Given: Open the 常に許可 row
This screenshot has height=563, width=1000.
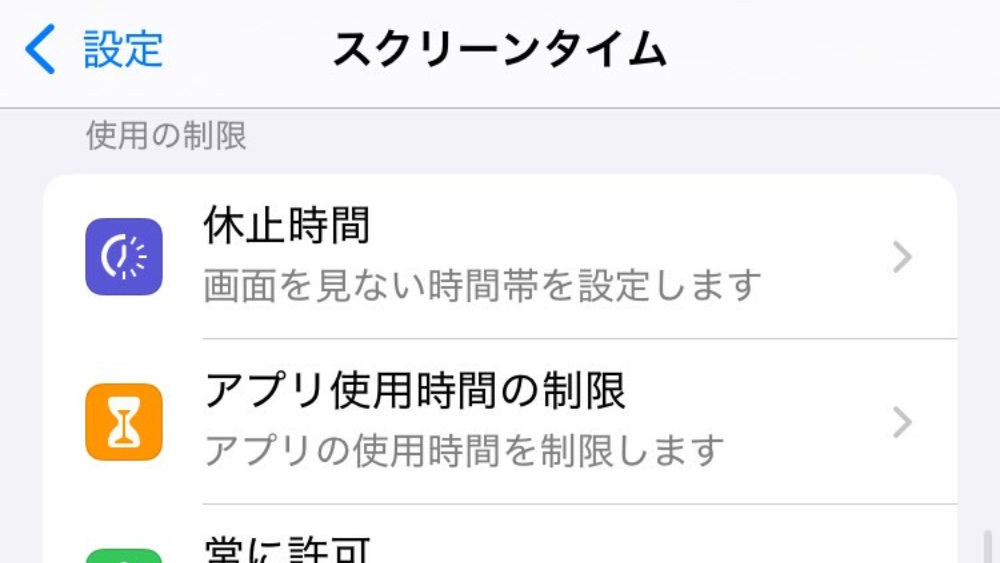Looking at the screenshot, I should coord(500,548).
